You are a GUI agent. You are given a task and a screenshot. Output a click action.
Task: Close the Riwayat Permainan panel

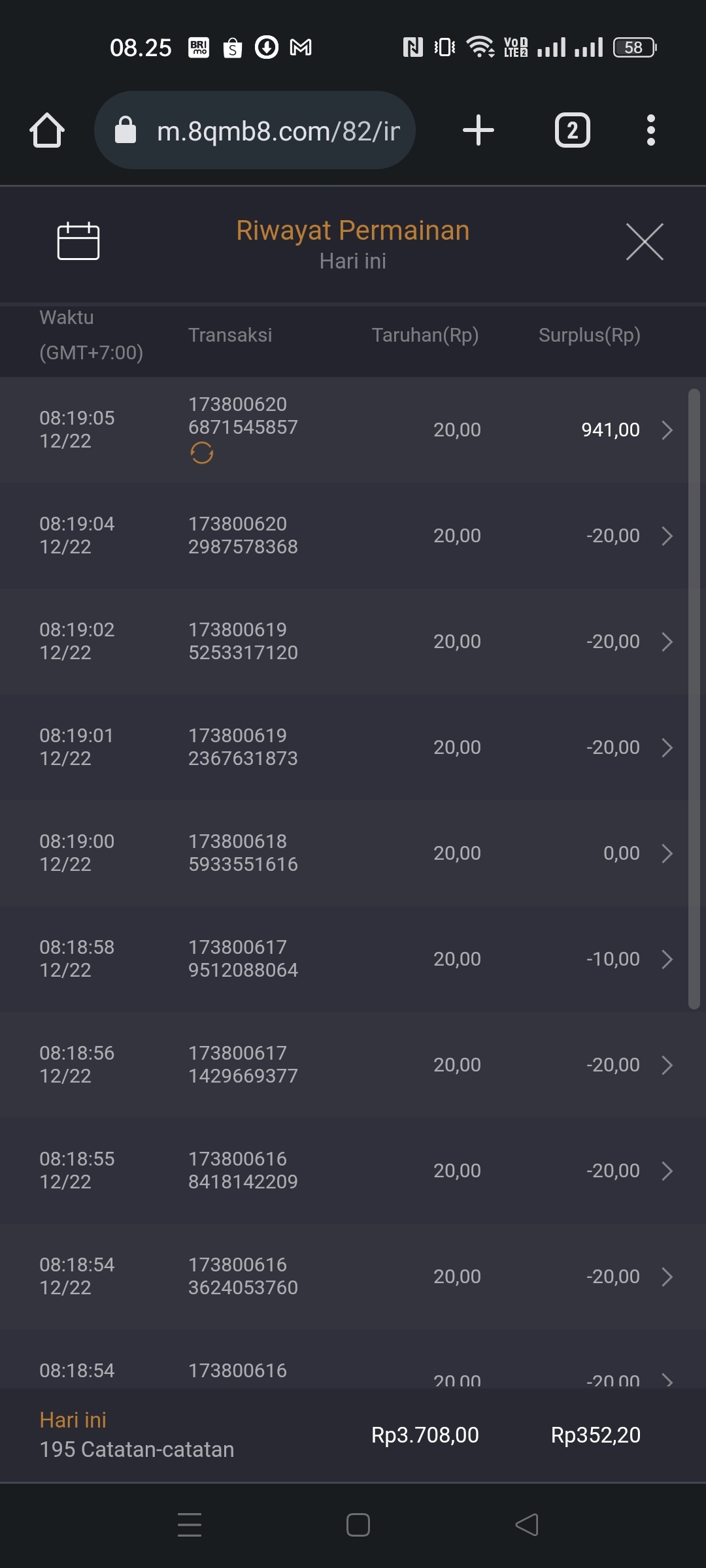[645, 242]
